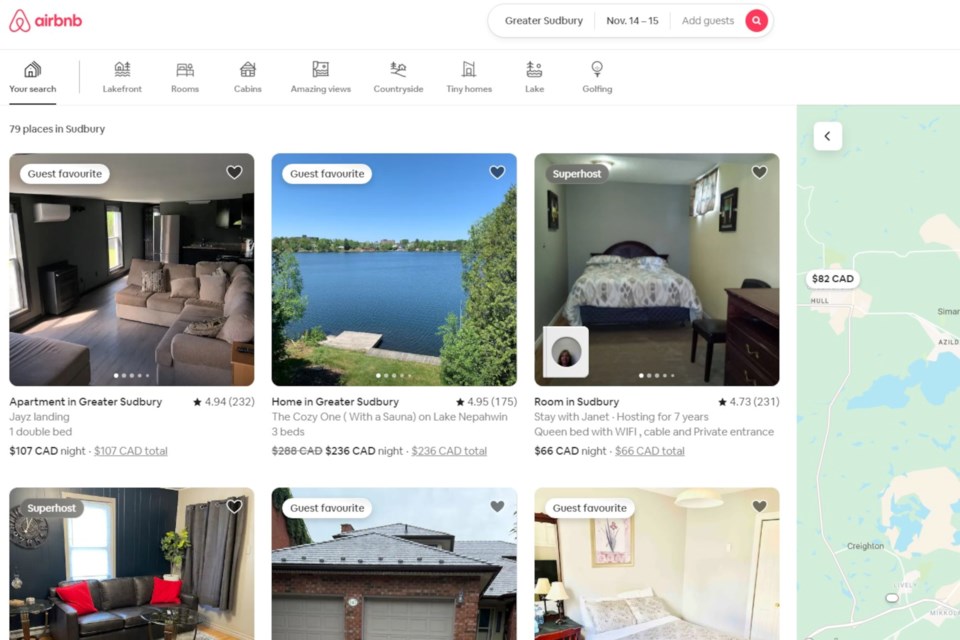Favourite the Cozy One lake home

coord(497,172)
